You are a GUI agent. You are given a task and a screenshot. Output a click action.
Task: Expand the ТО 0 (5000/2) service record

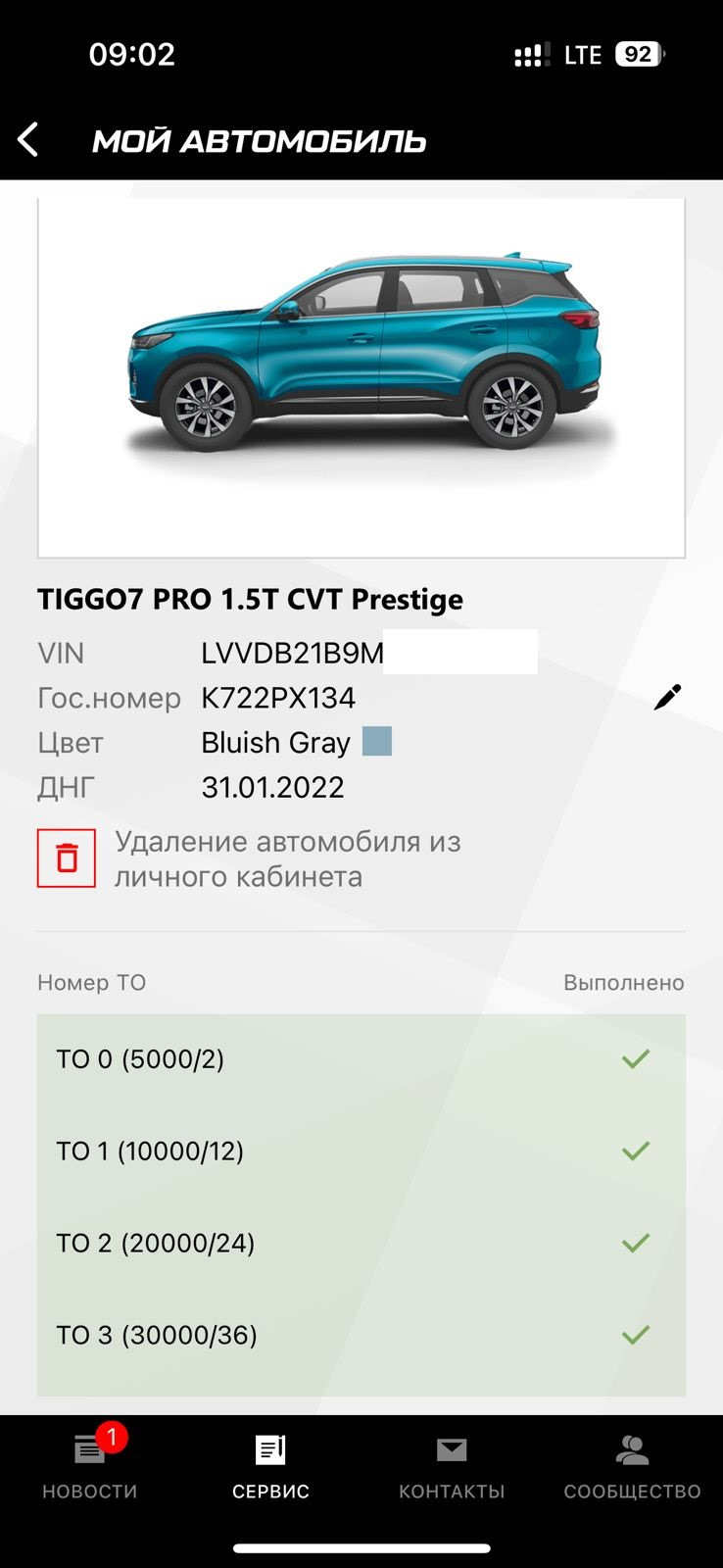[139, 1057]
